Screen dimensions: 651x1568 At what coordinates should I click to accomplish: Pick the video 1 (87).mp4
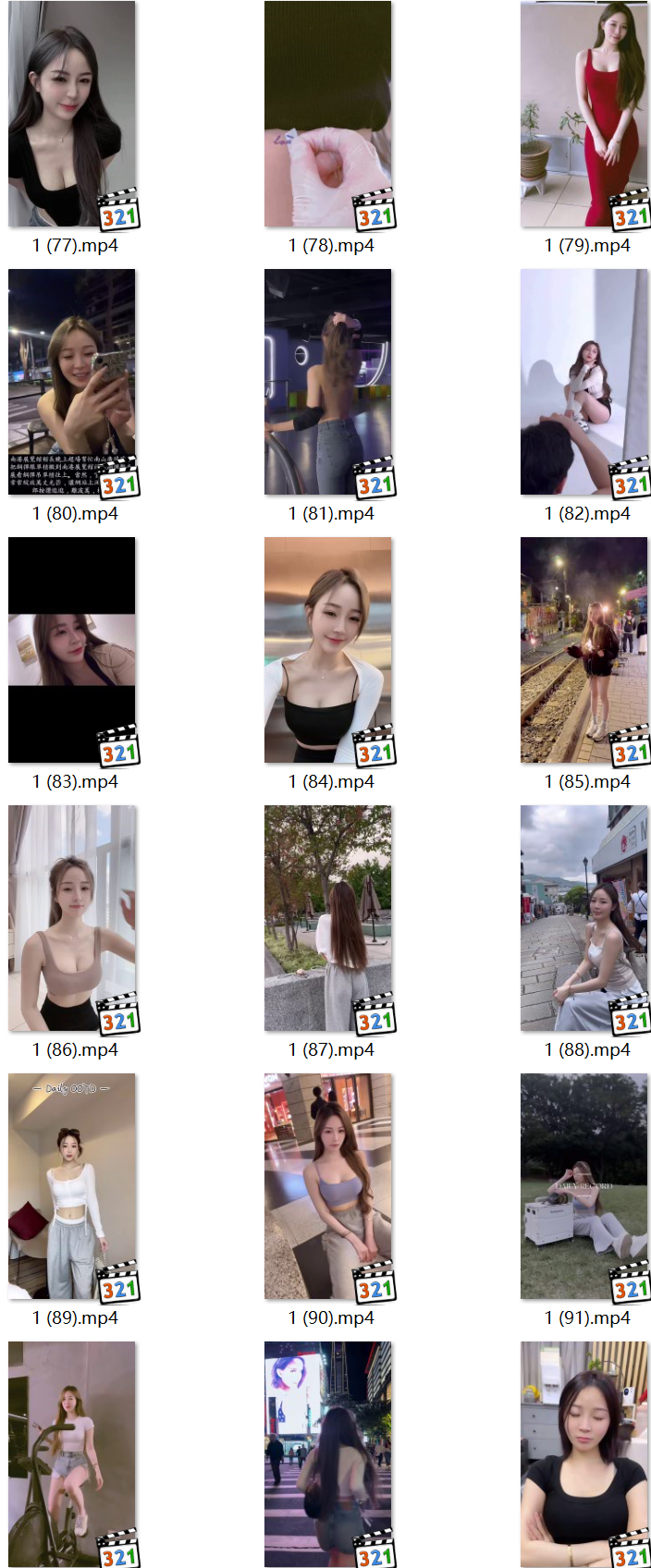[x=328, y=919]
